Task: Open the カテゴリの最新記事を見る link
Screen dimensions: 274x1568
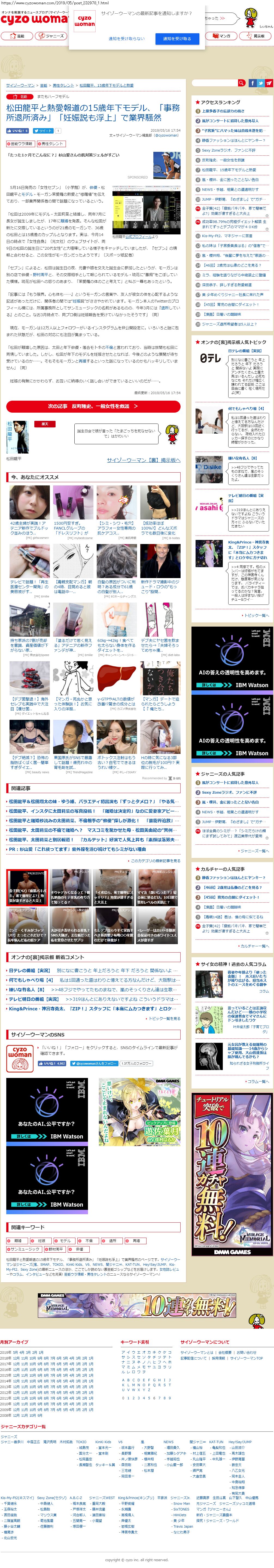Action: coord(155,861)
